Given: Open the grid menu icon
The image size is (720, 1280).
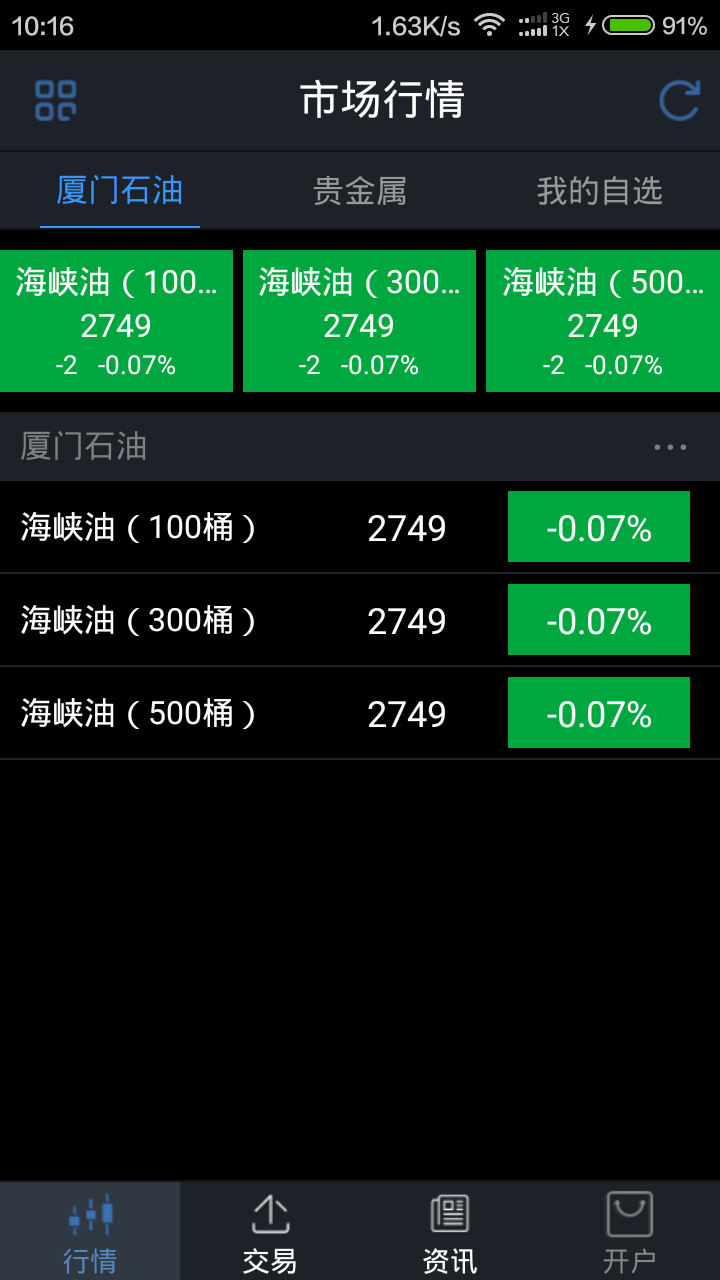Looking at the screenshot, I should 56,100.
